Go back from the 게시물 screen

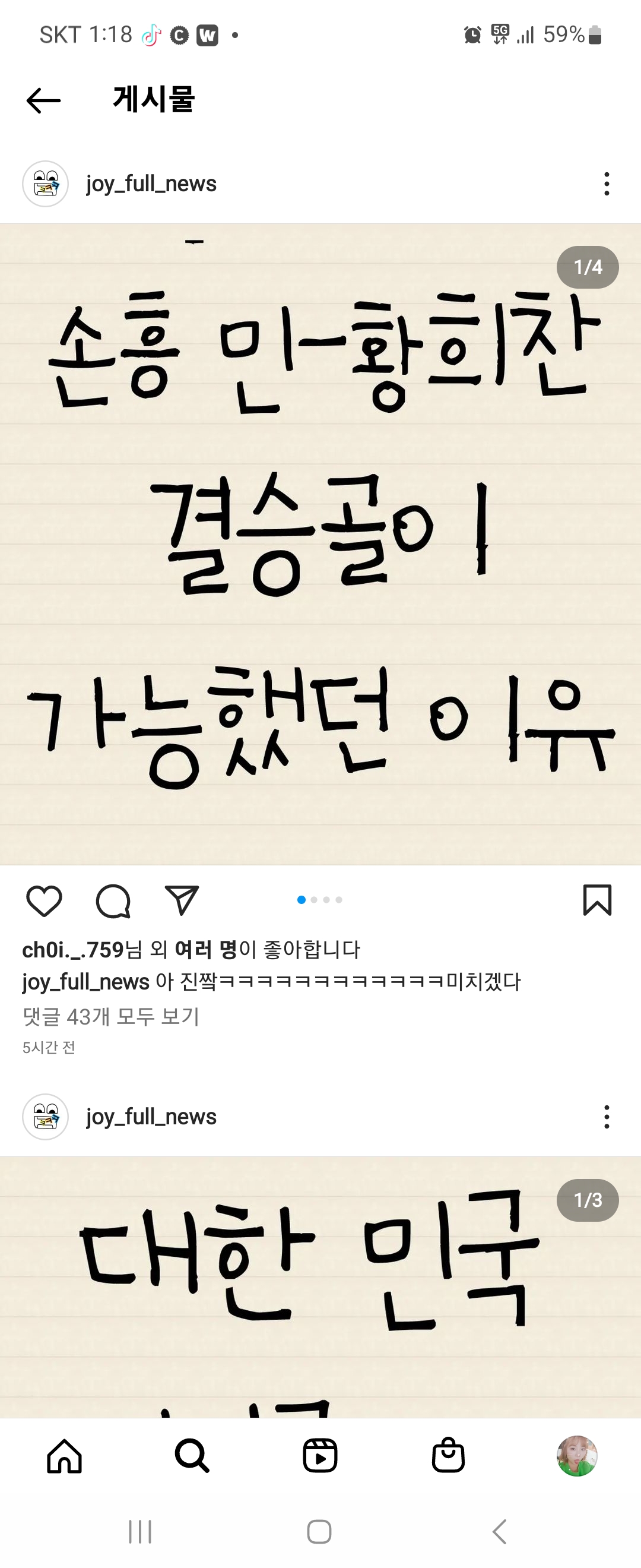coord(44,100)
